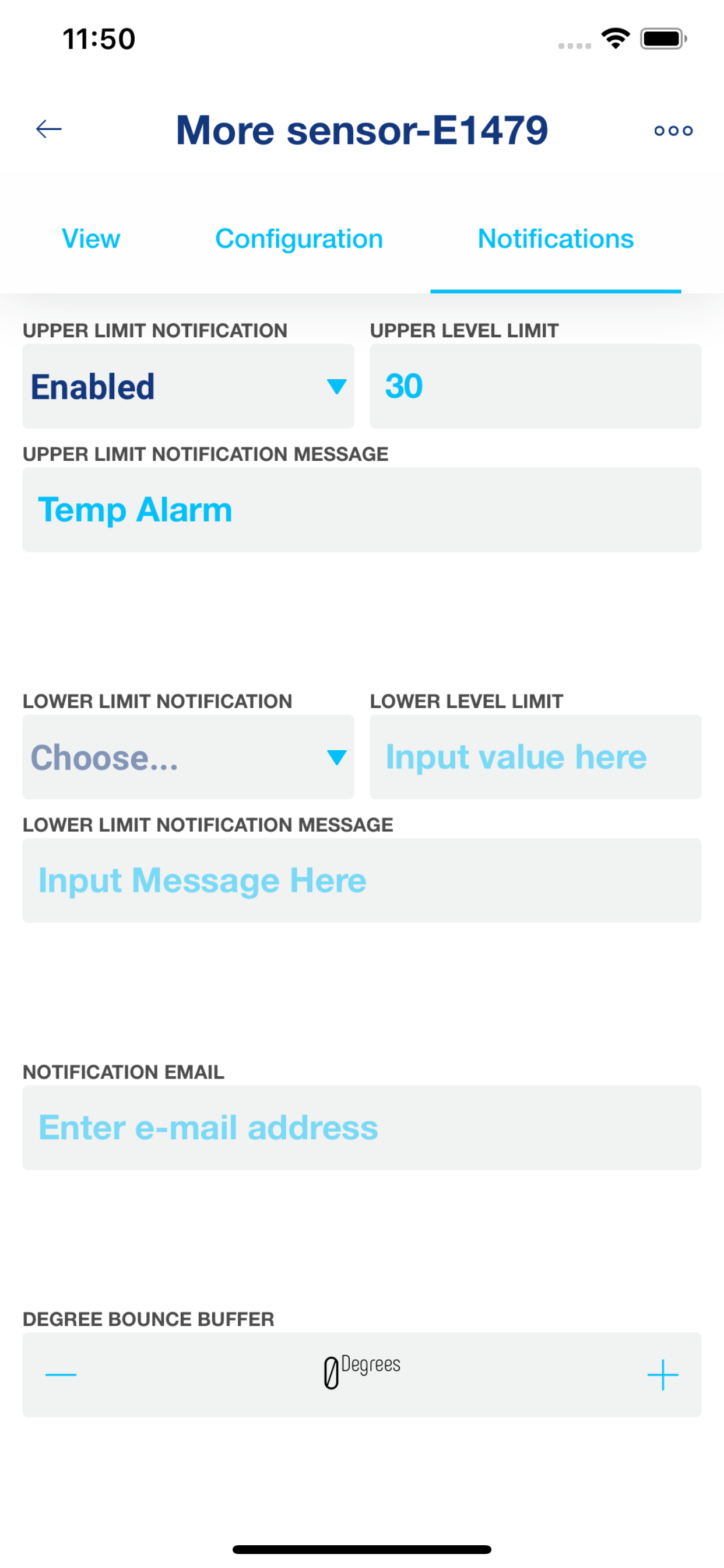Open the Notifications tab
The image size is (724, 1568).
coord(556,239)
